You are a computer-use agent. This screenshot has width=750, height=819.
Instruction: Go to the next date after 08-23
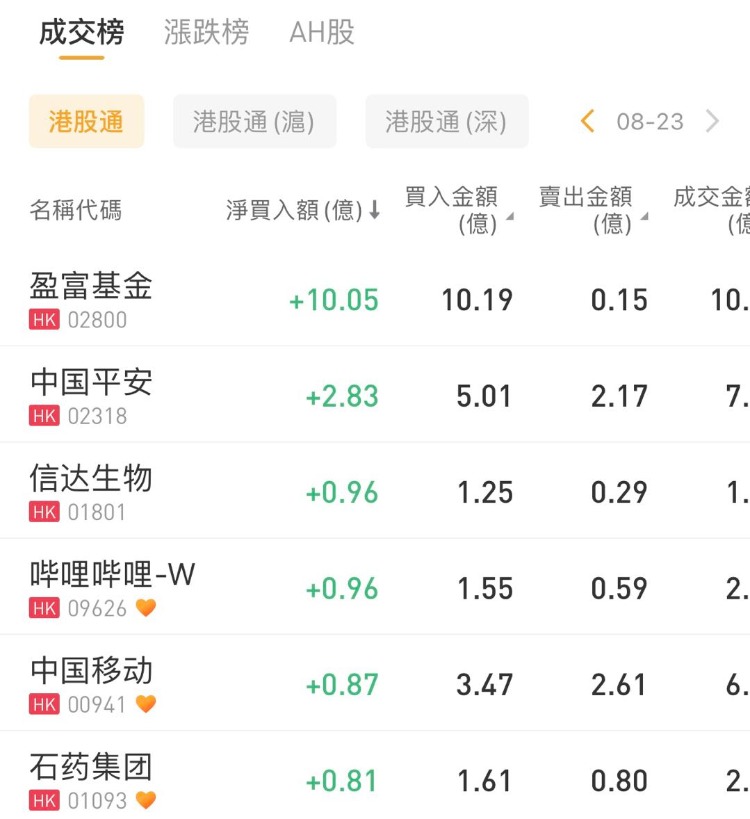[712, 122]
